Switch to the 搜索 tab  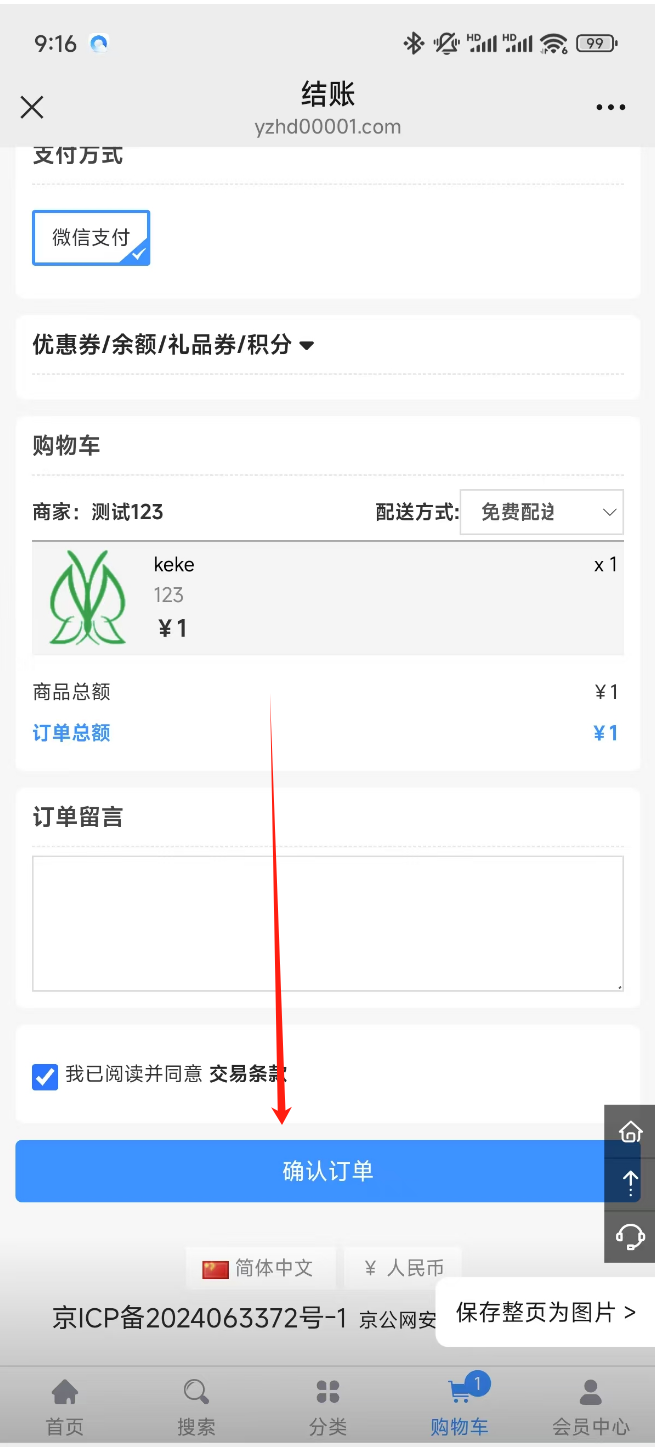(x=196, y=1407)
